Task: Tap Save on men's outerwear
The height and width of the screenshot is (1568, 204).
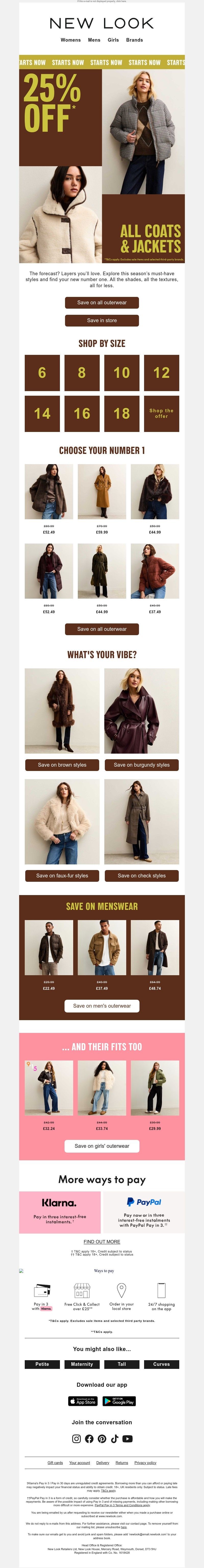Action: pos(102,1006)
